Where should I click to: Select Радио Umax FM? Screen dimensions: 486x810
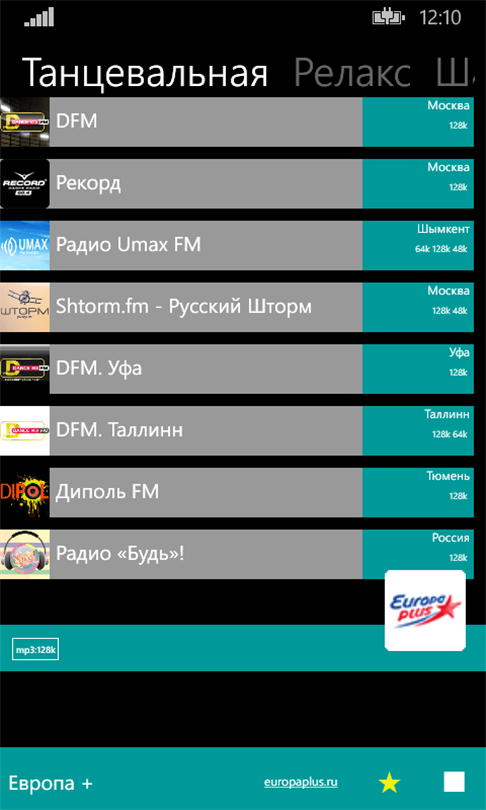(237, 245)
